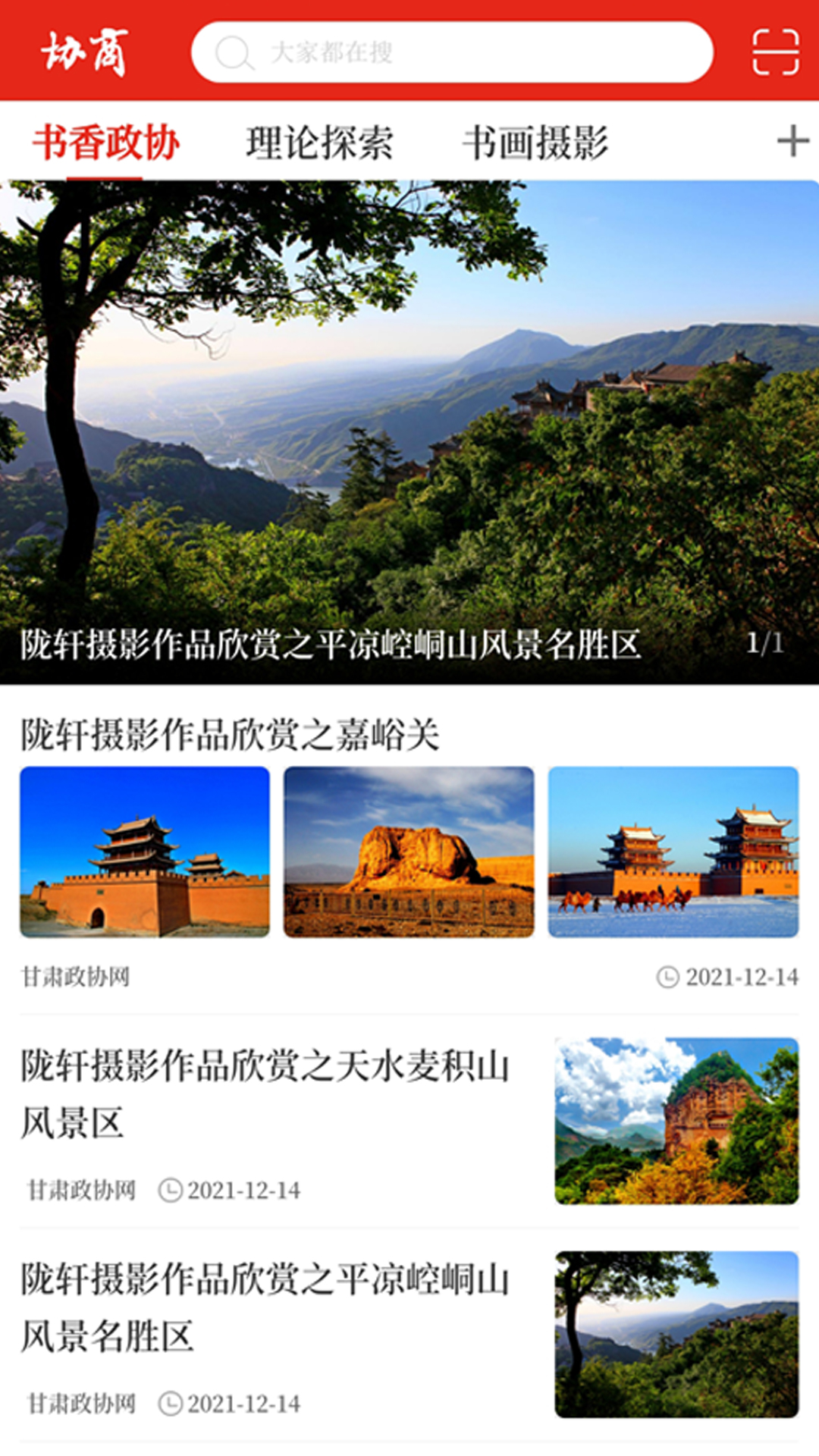Switch to the 理论探索 tab
Screen dimensions: 819x1456
point(319,143)
